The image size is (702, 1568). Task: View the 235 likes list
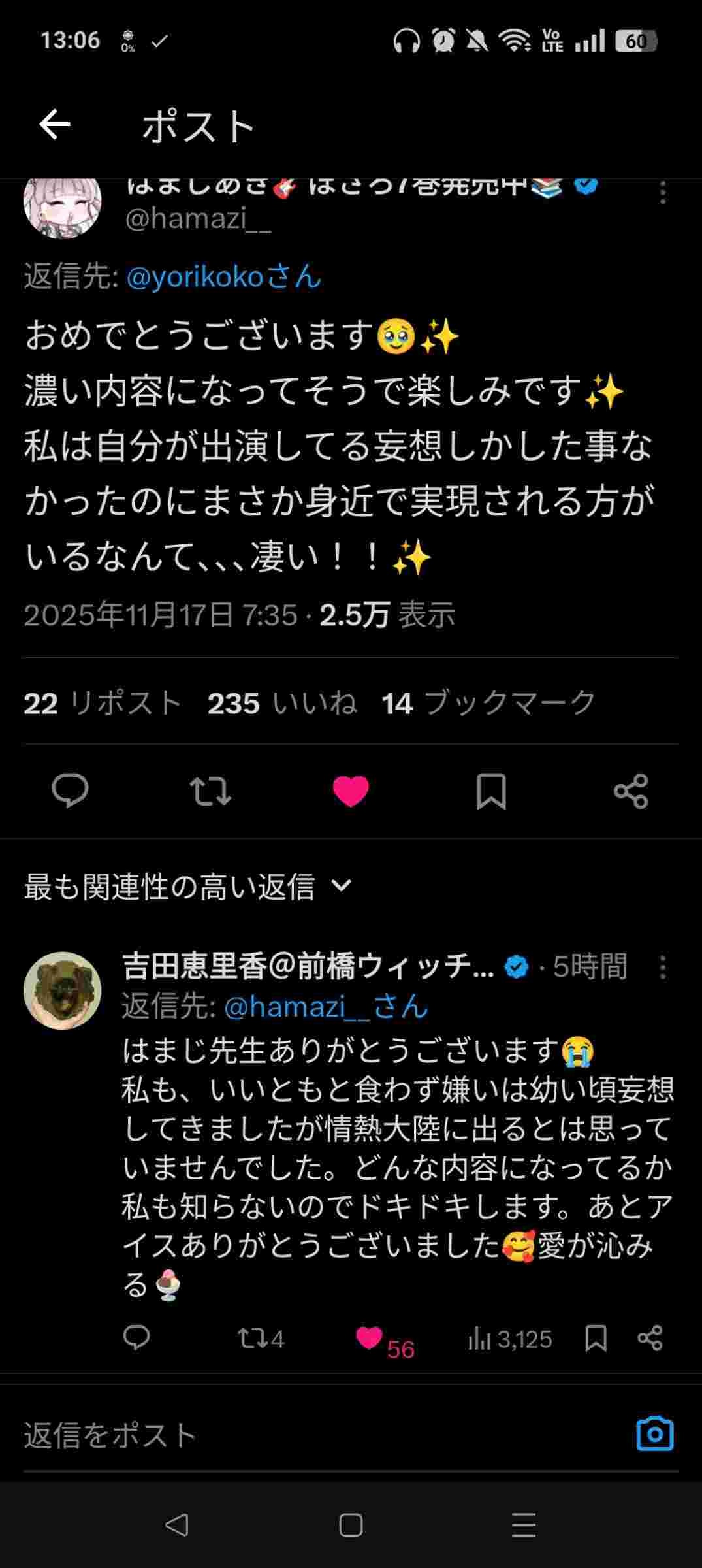click(x=282, y=704)
